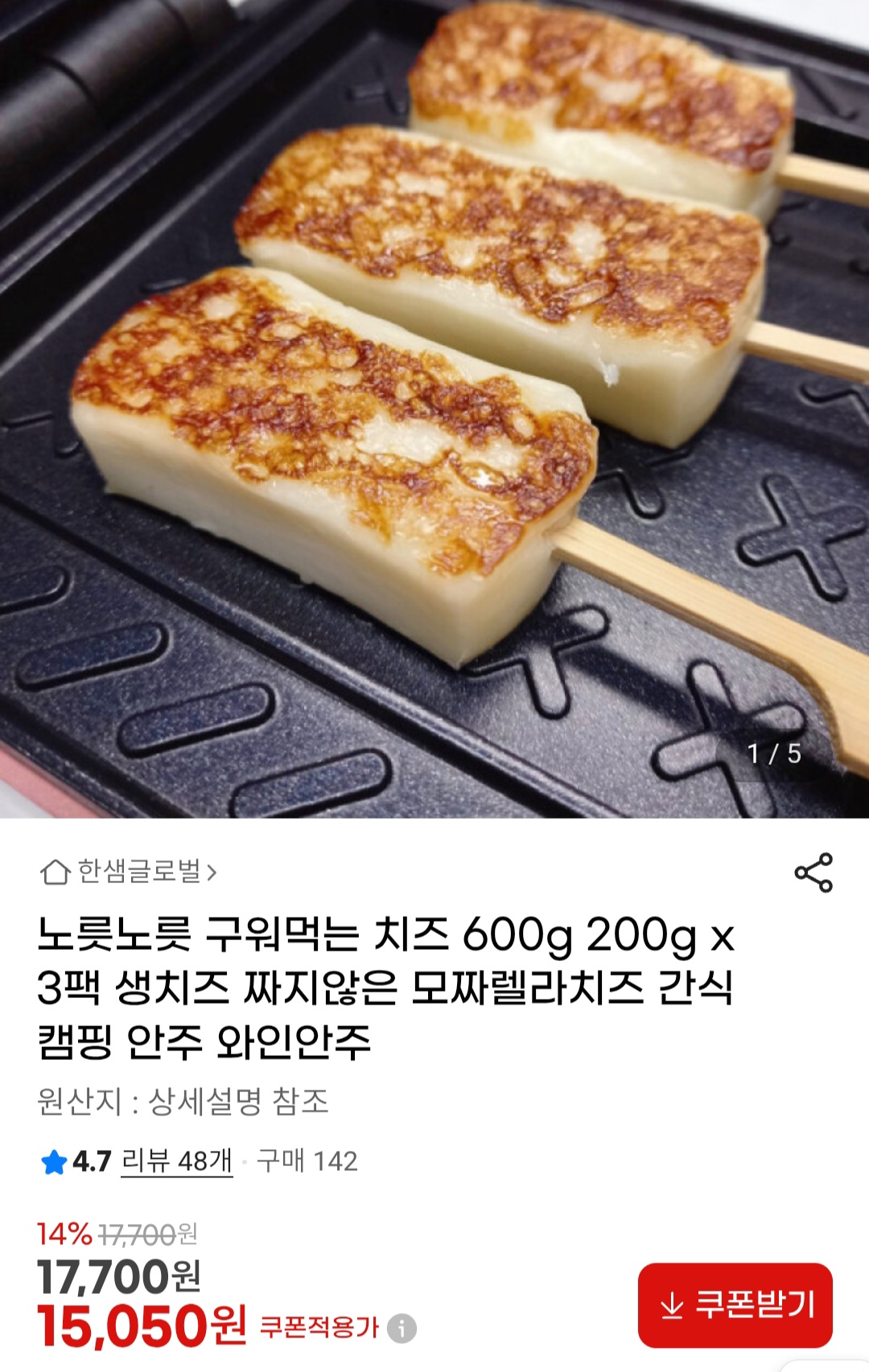
Task: Share this cheese product
Action: (x=813, y=873)
